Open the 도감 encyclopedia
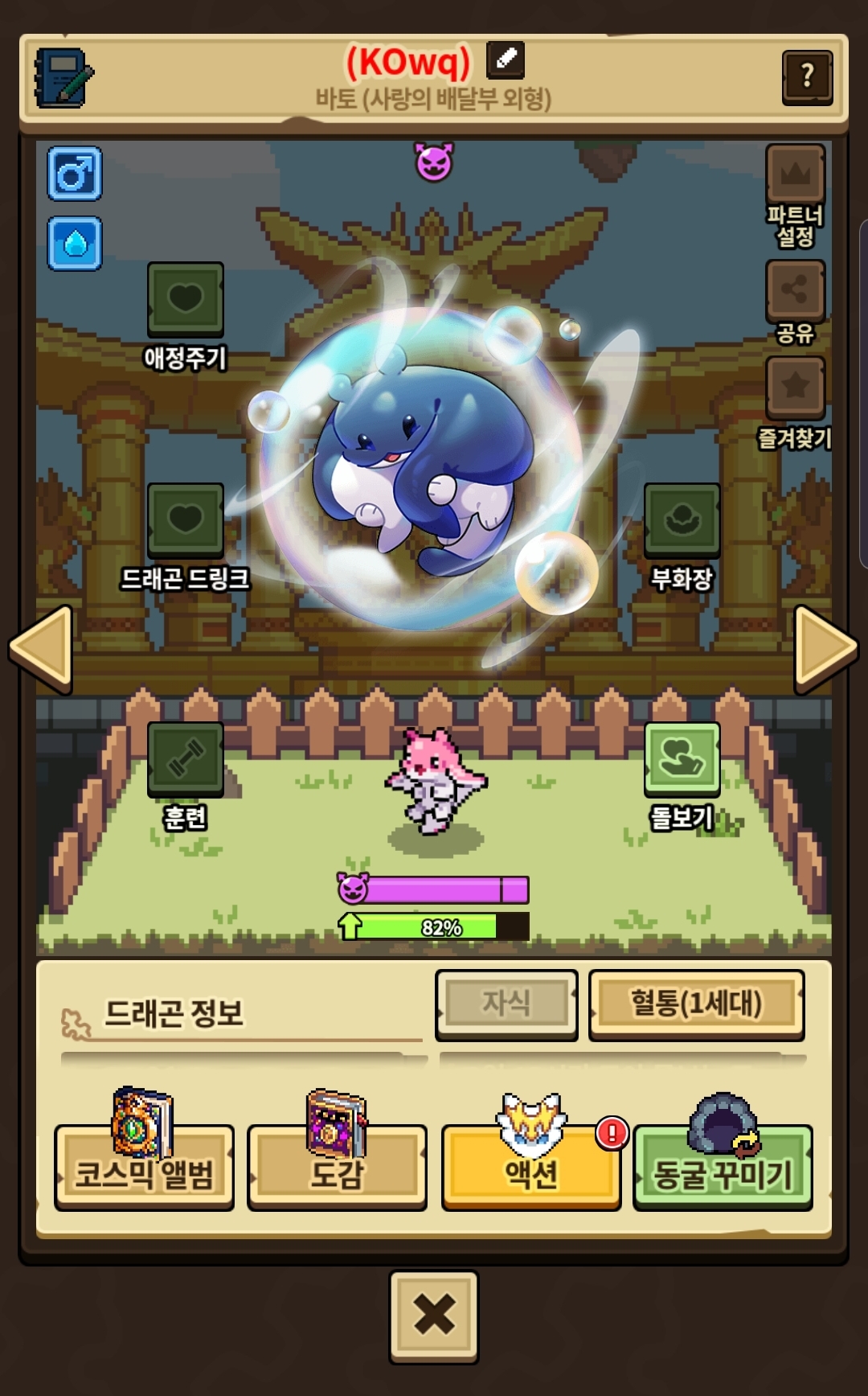 pyautogui.click(x=337, y=1168)
